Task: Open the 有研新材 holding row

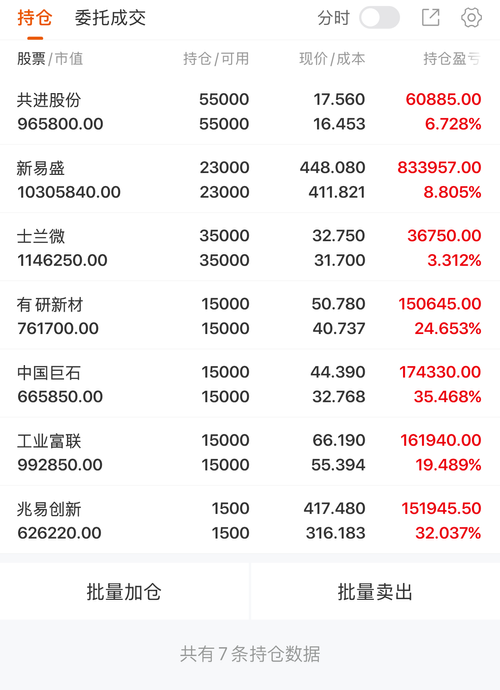Action: pos(250,316)
